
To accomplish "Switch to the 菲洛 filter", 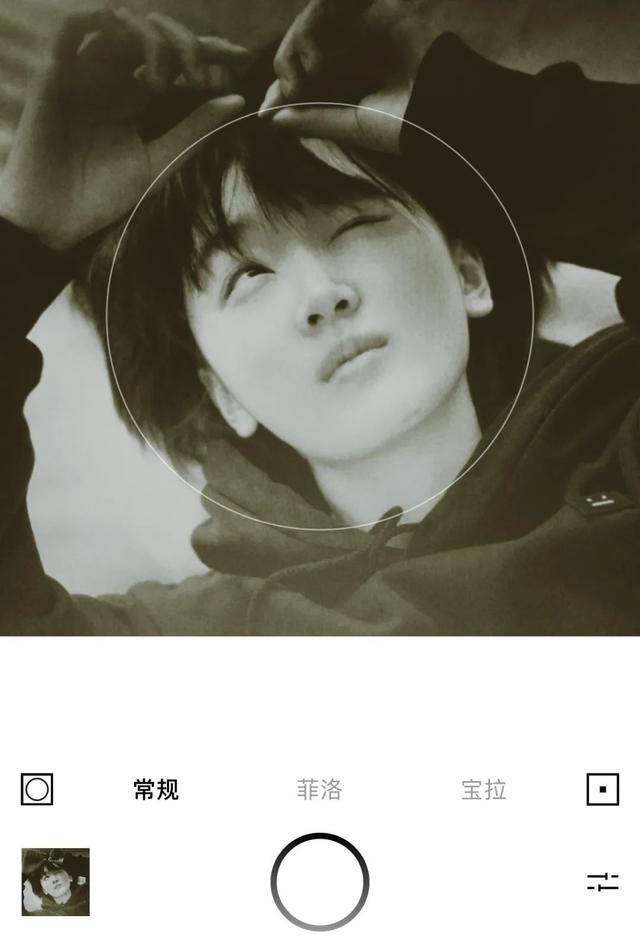I will (320, 790).
